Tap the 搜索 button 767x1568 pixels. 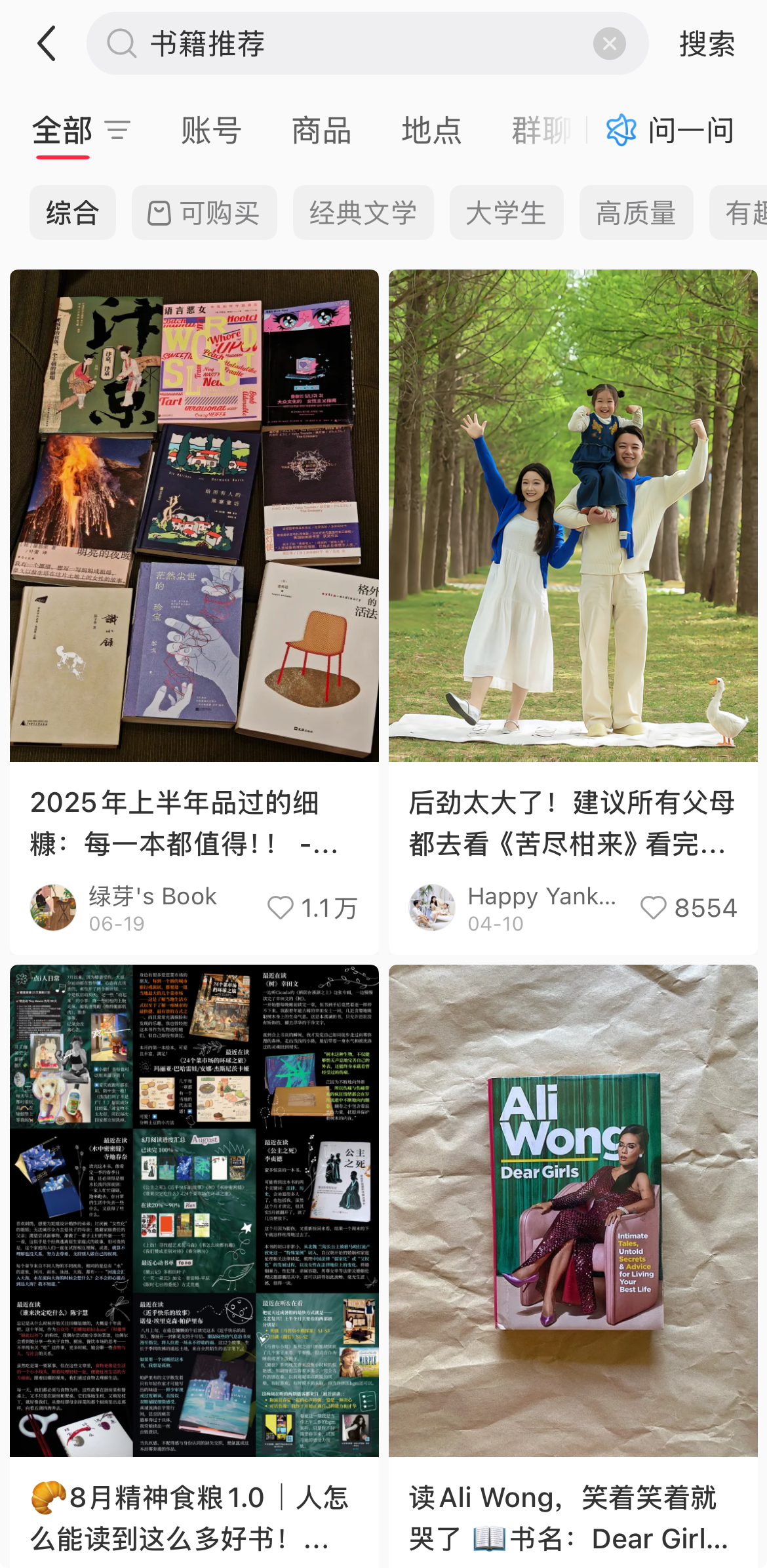(x=707, y=44)
